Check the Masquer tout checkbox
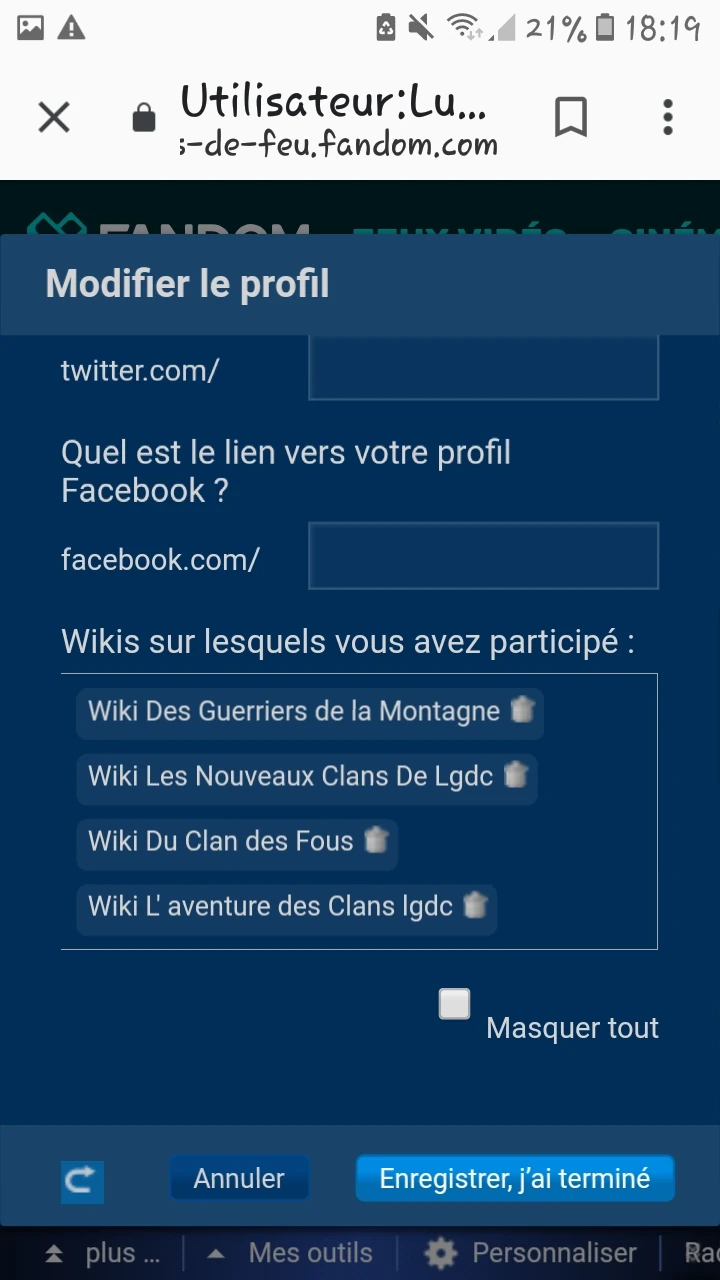Image resolution: width=720 pixels, height=1280 pixels. click(x=455, y=1004)
